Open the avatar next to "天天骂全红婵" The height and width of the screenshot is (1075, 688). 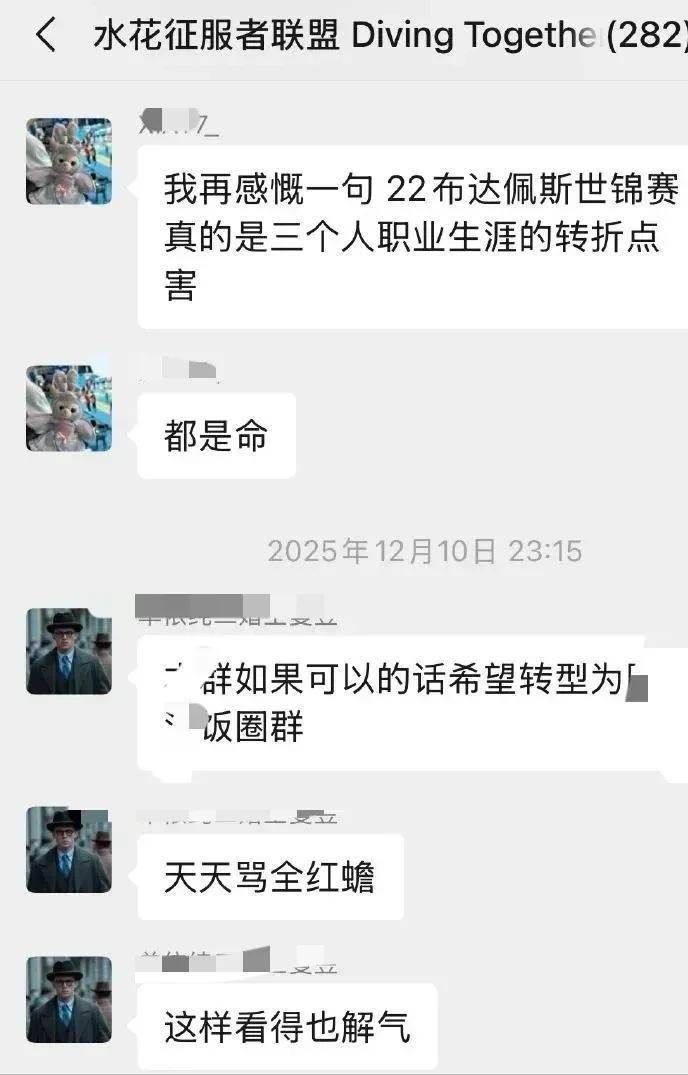click(68, 849)
